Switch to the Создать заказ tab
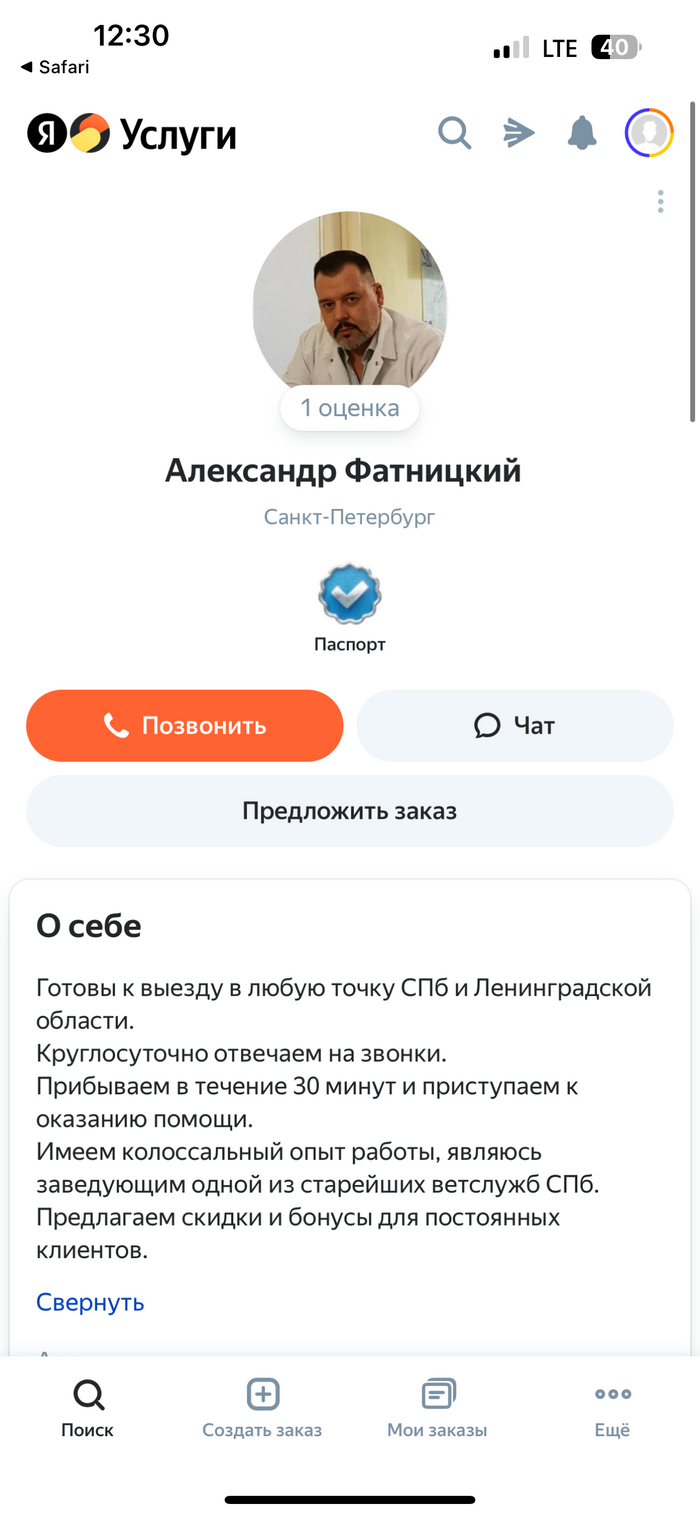The image size is (700, 1517). pos(262,1408)
